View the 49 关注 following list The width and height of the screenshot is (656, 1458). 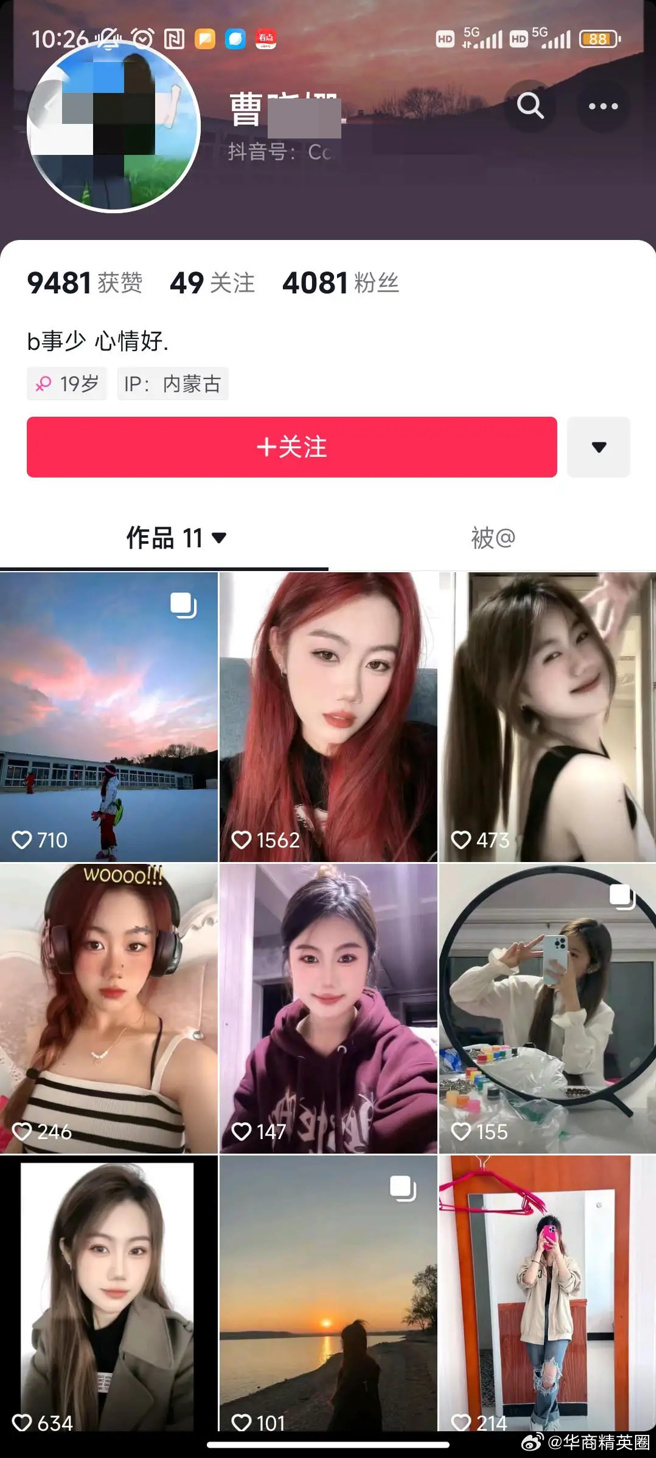[x=212, y=283]
